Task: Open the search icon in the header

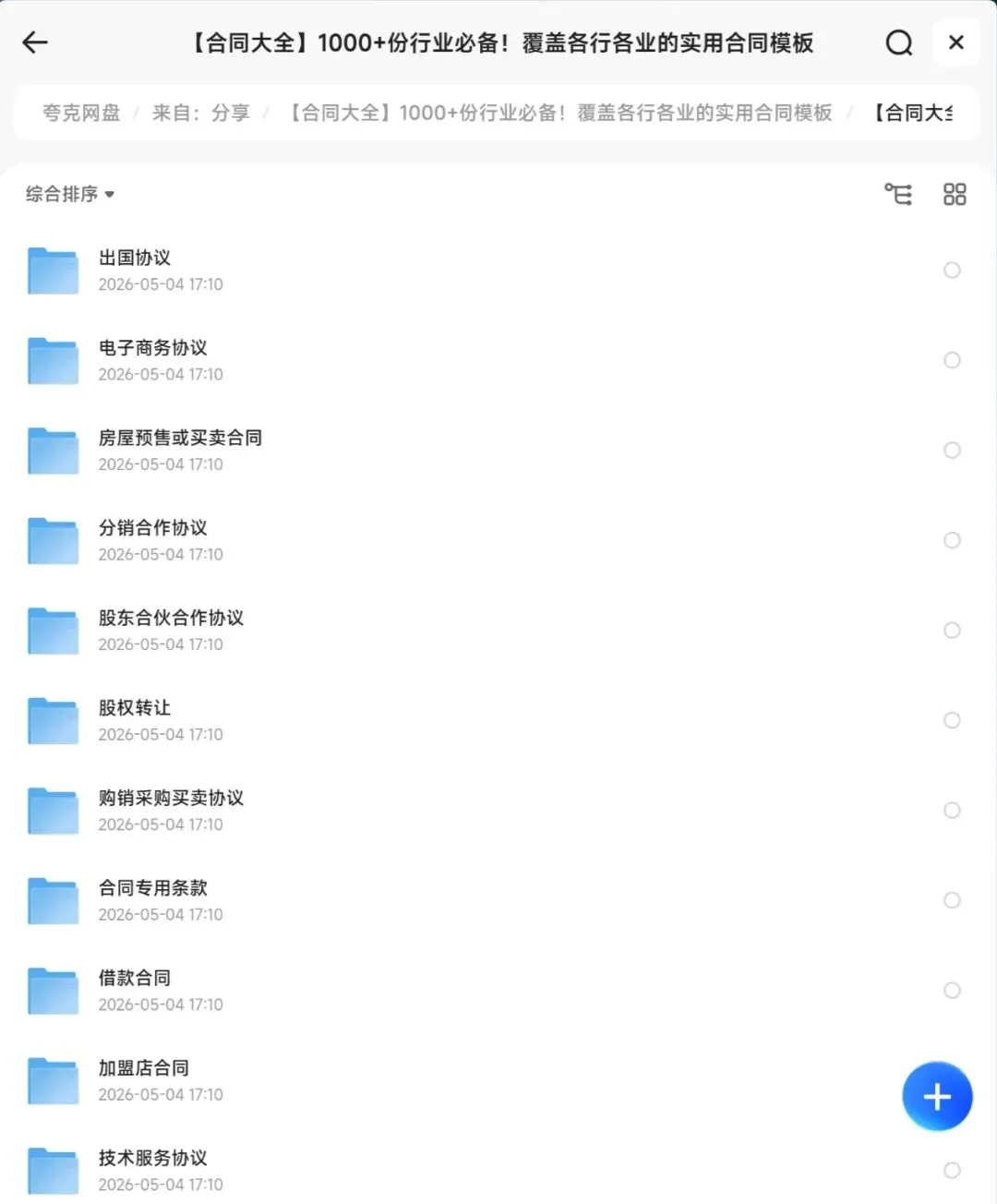Action: [x=898, y=42]
